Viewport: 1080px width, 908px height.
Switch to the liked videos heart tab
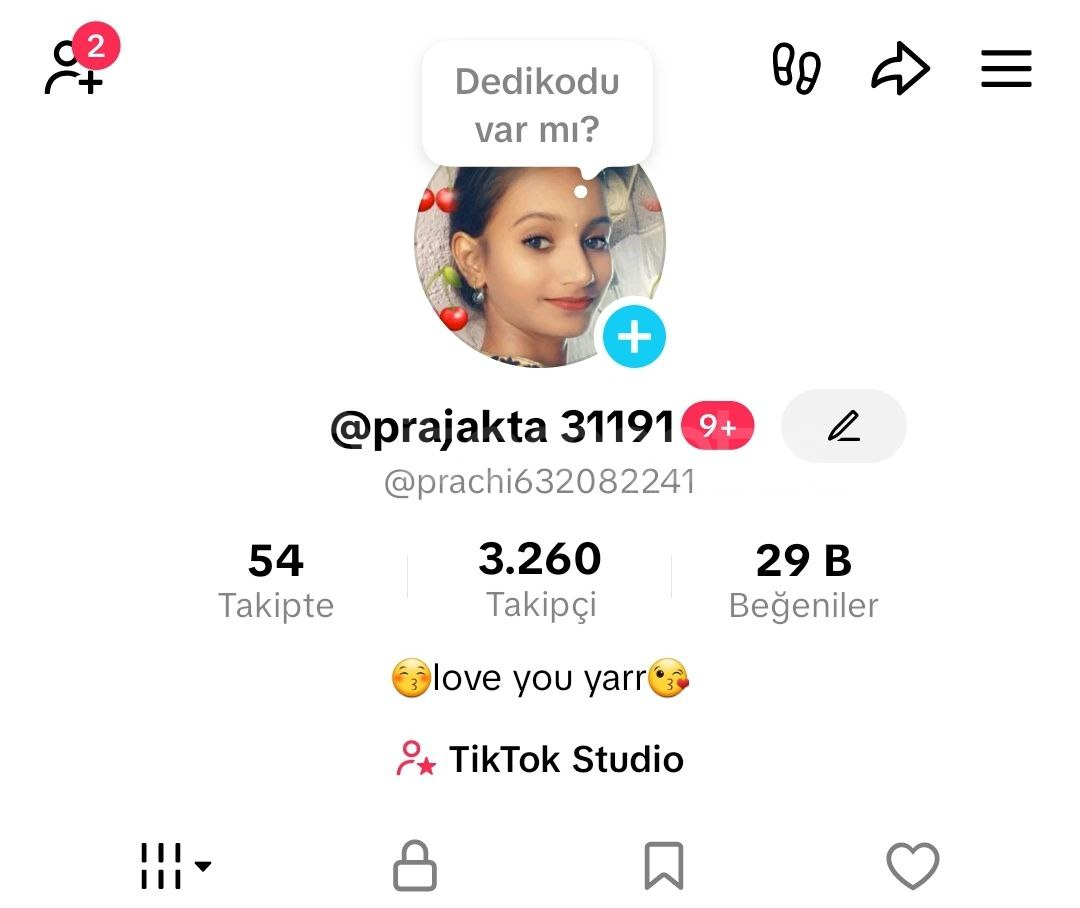tap(913, 865)
